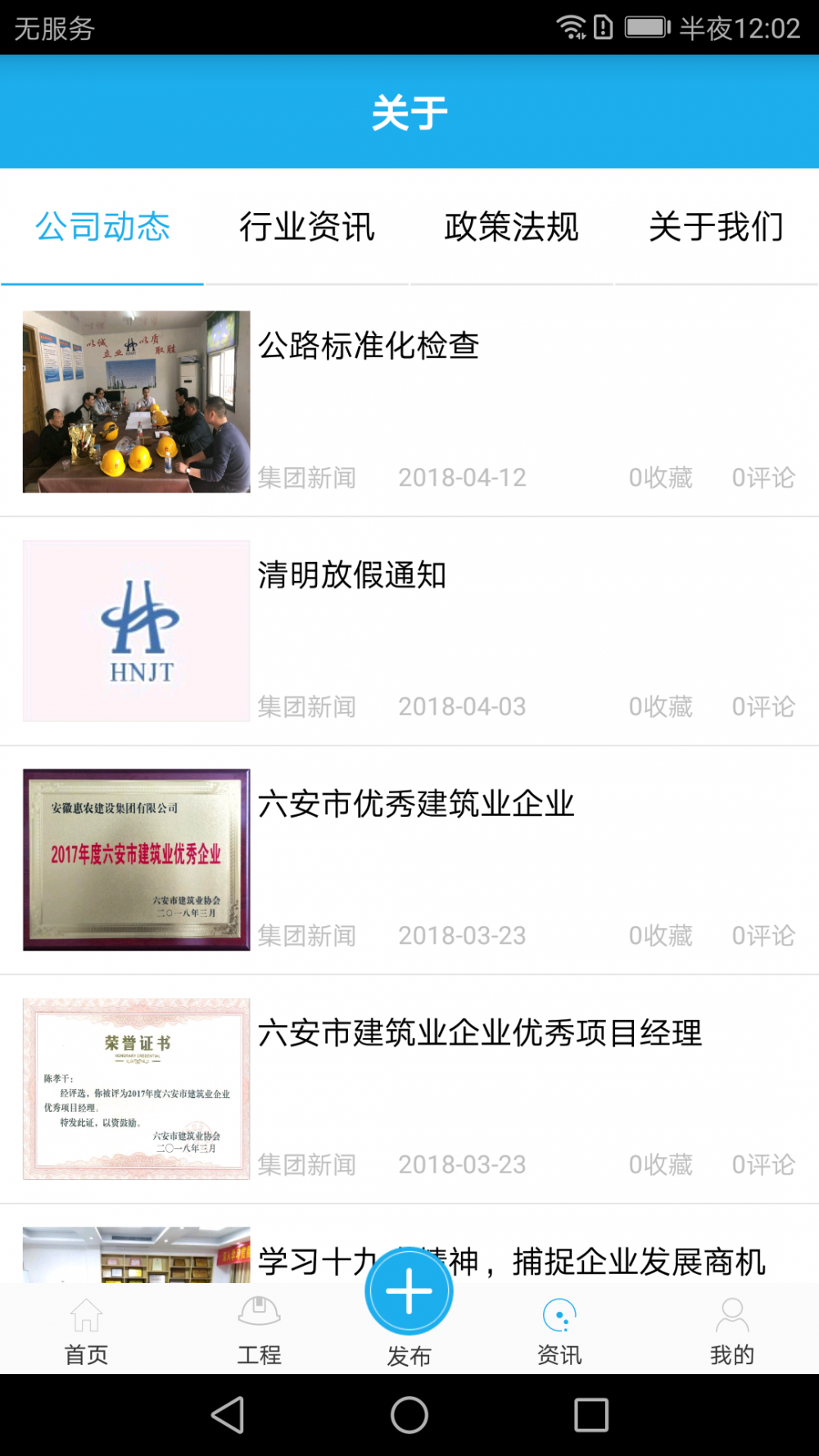Open the 关于我们 tab
This screenshot has width=819, height=1456.
(716, 227)
